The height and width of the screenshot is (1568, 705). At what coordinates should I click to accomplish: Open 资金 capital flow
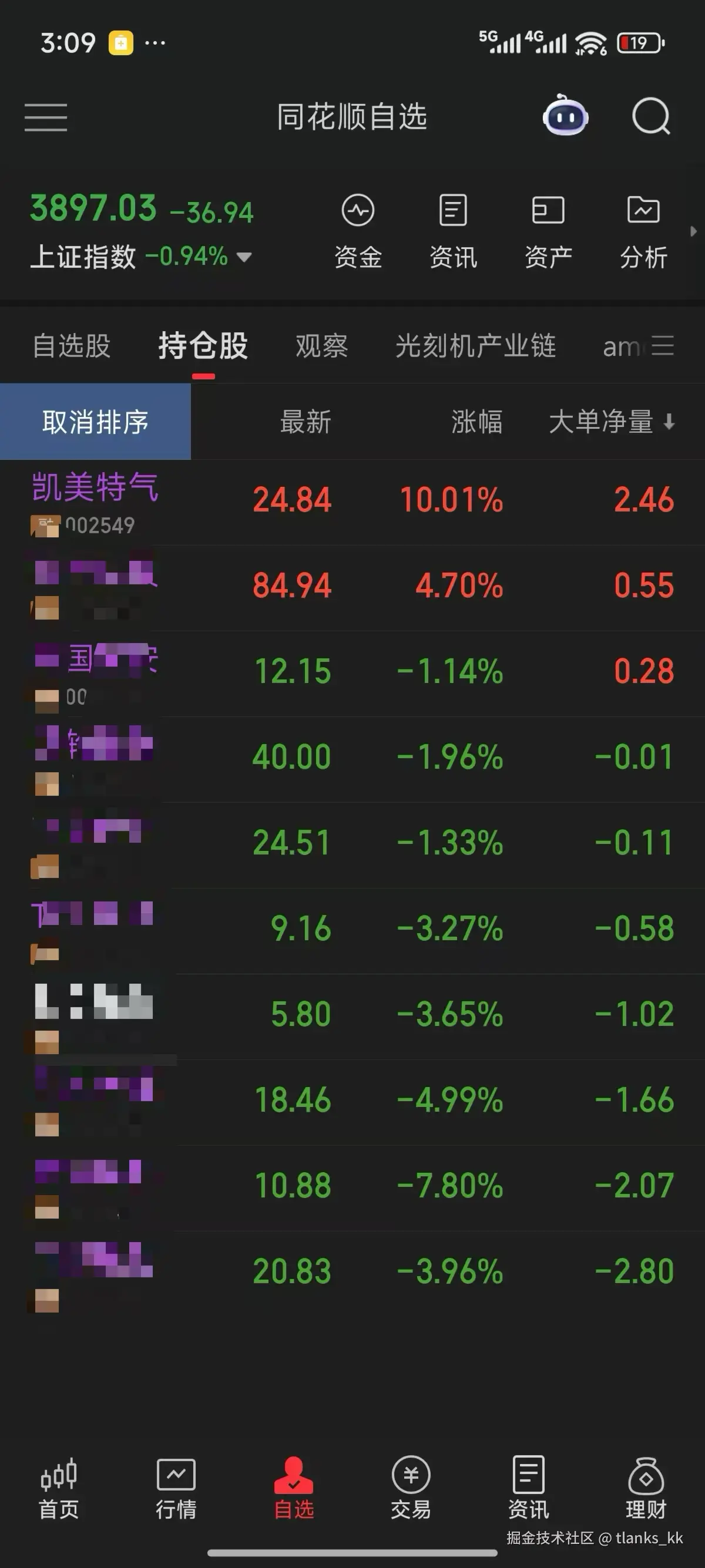coord(358,231)
